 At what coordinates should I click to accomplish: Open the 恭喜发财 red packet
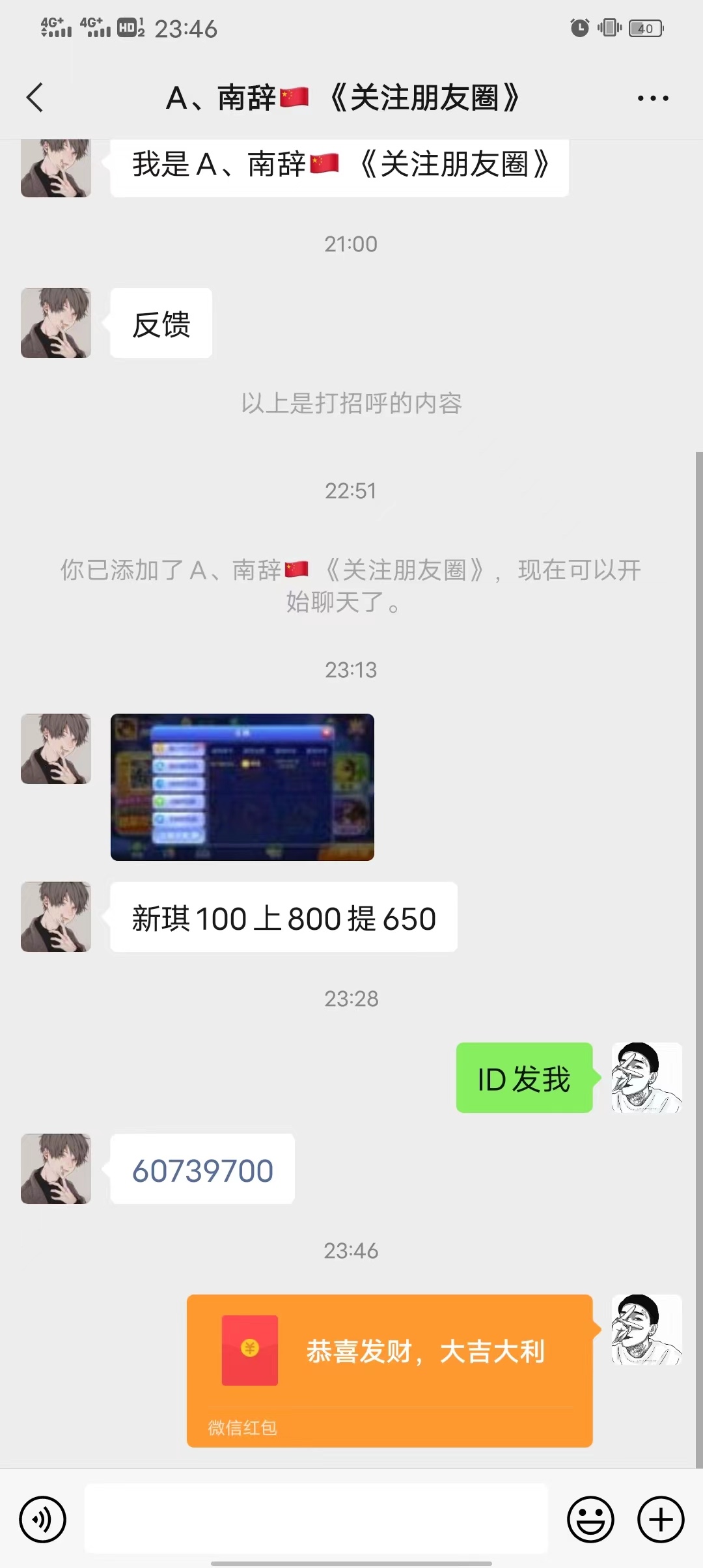389,1370
